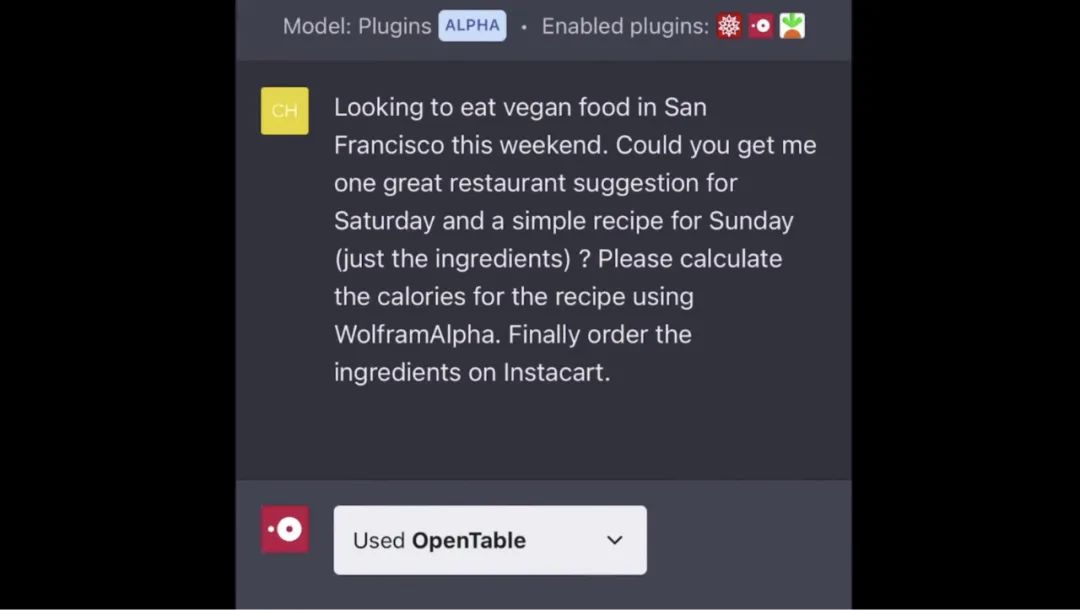Expand the Used OpenTable dropdown

tap(614, 540)
